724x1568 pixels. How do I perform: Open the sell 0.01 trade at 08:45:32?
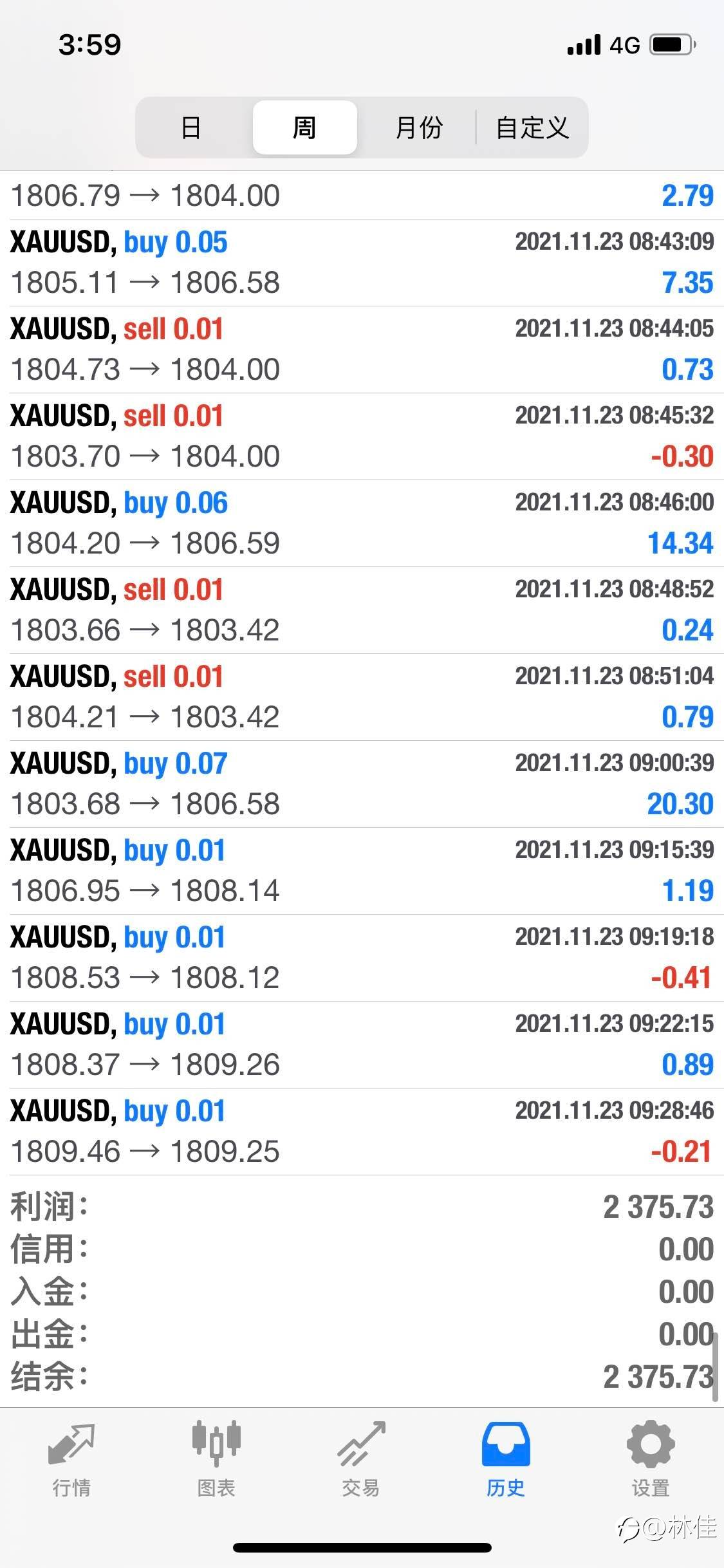(x=362, y=436)
